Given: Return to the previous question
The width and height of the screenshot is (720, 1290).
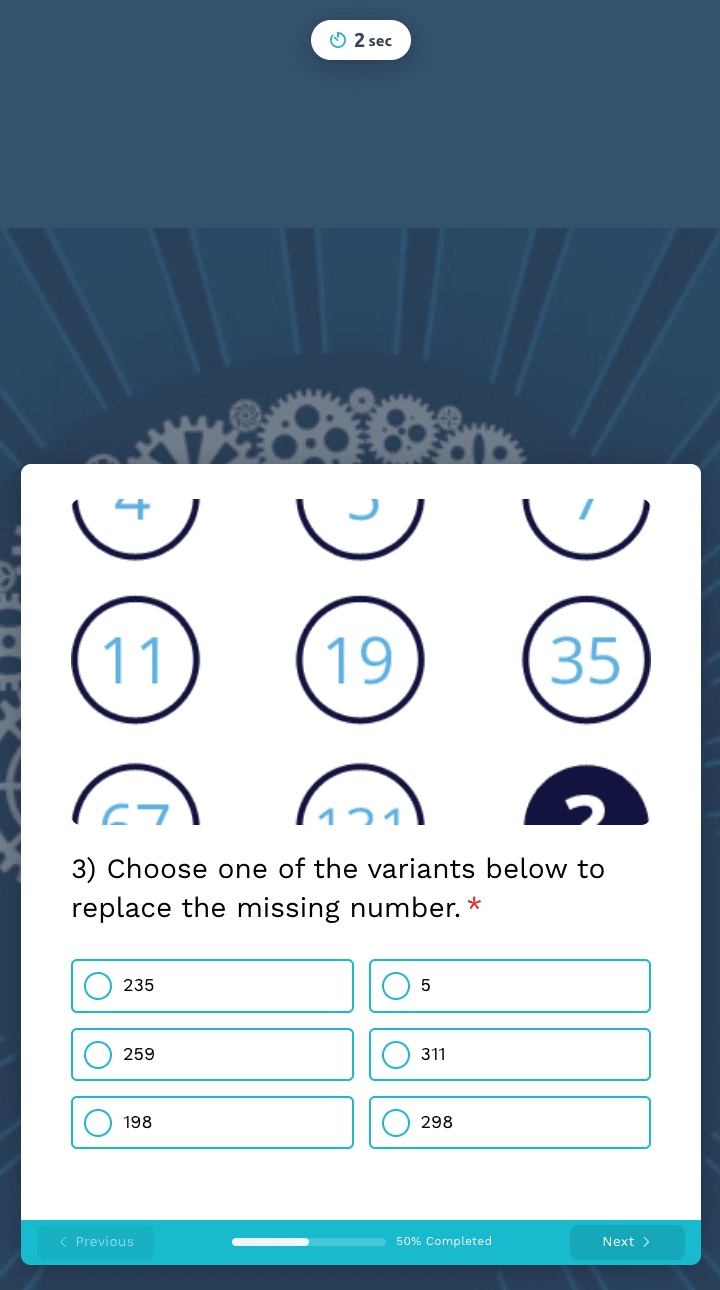Looking at the screenshot, I should tap(96, 1242).
